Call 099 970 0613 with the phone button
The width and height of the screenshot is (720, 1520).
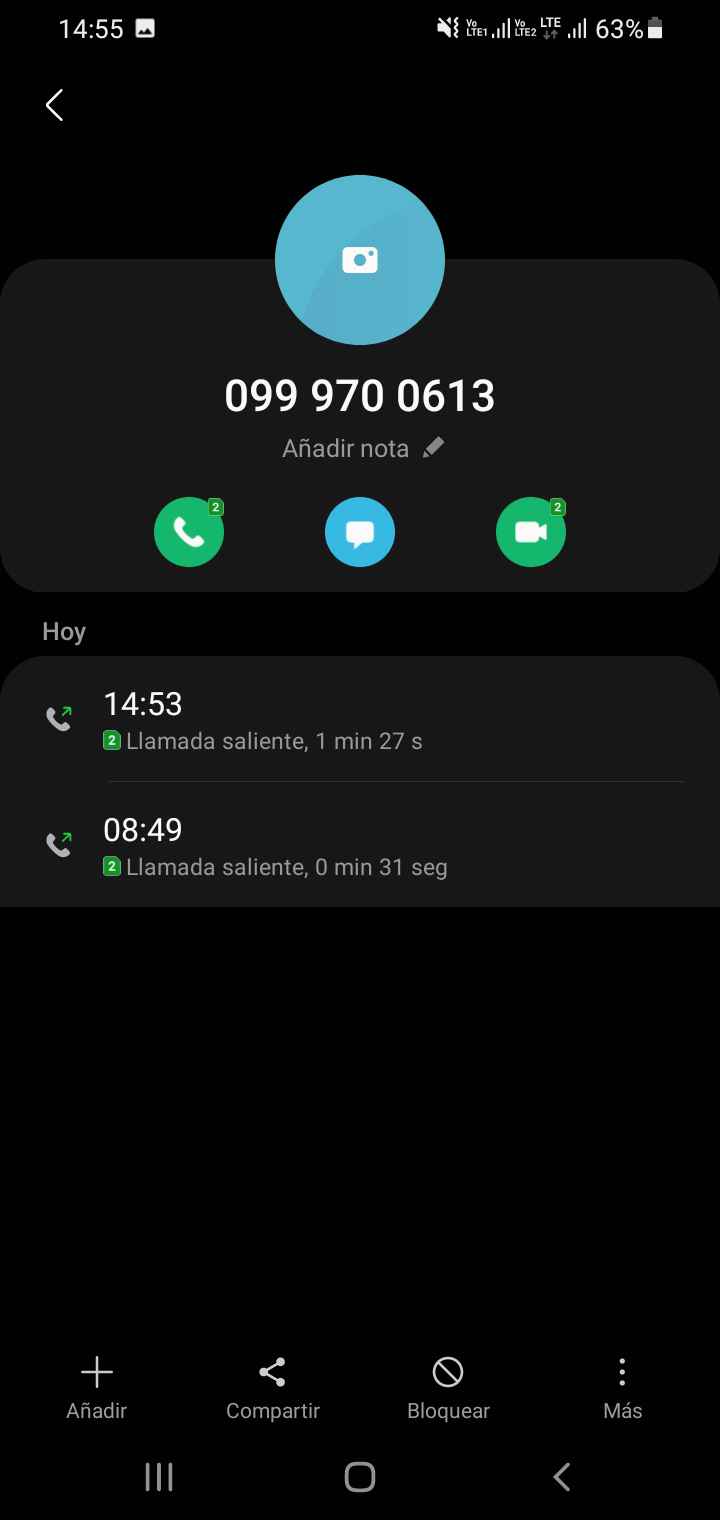coord(189,532)
